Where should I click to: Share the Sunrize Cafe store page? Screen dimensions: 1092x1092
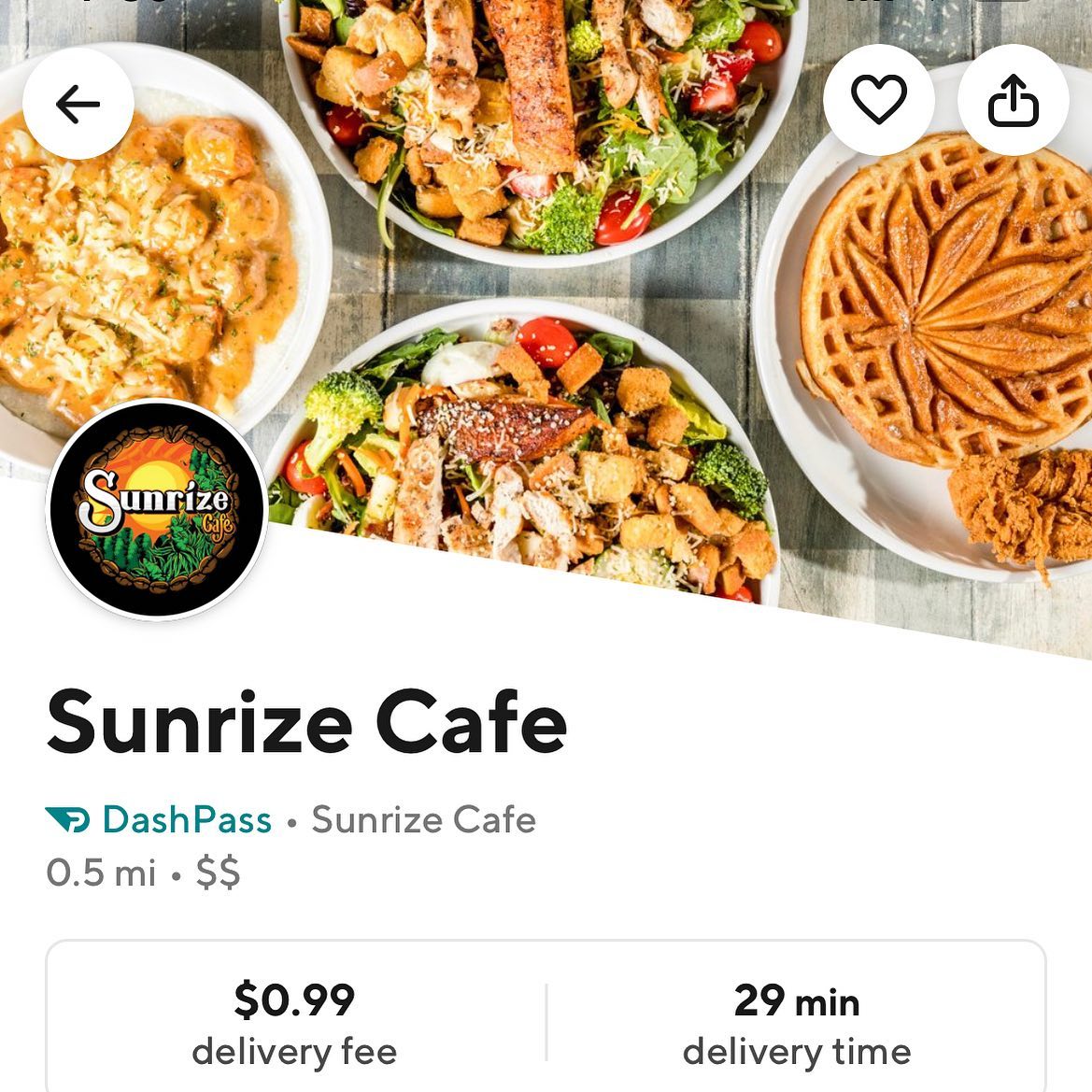pyautogui.click(x=1013, y=100)
